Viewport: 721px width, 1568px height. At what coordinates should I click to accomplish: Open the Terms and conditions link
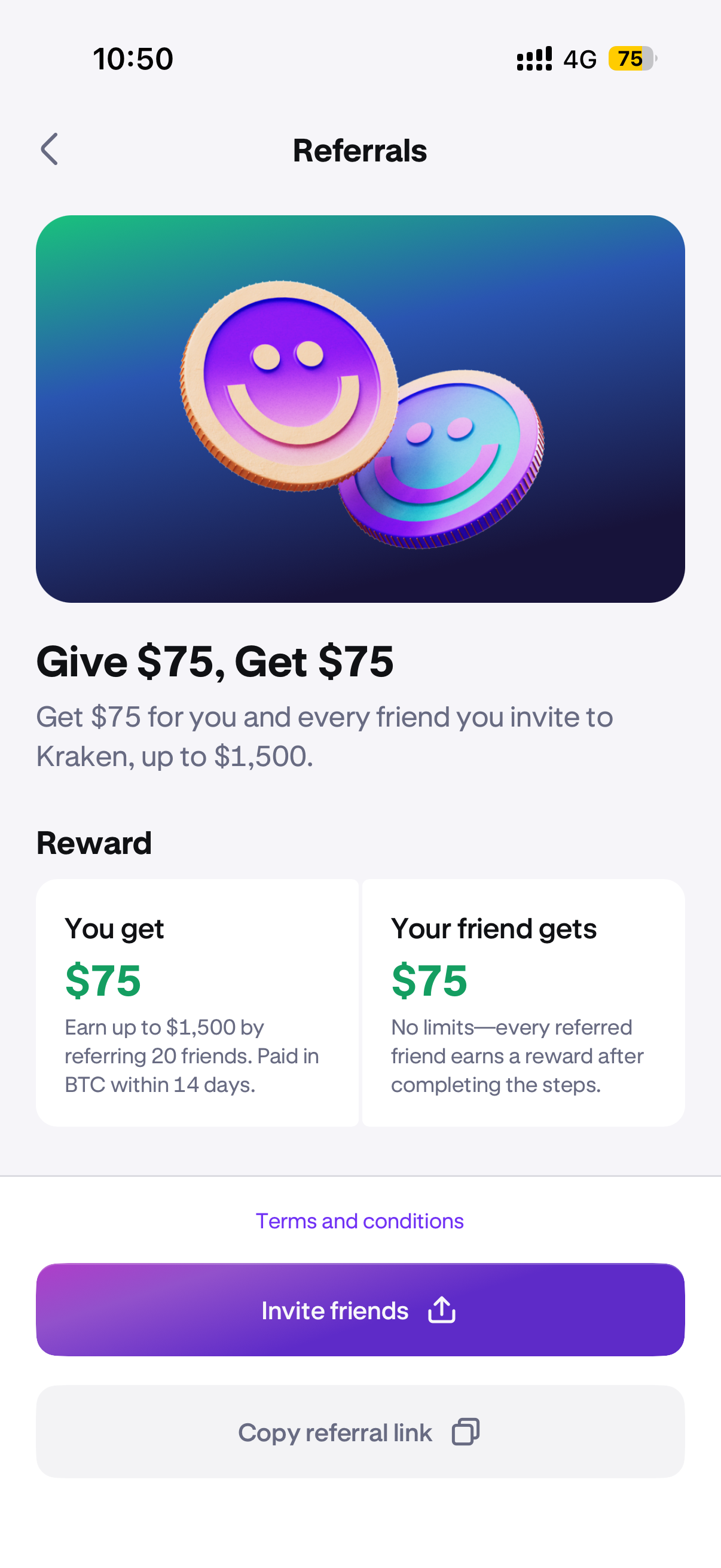[x=359, y=1221]
